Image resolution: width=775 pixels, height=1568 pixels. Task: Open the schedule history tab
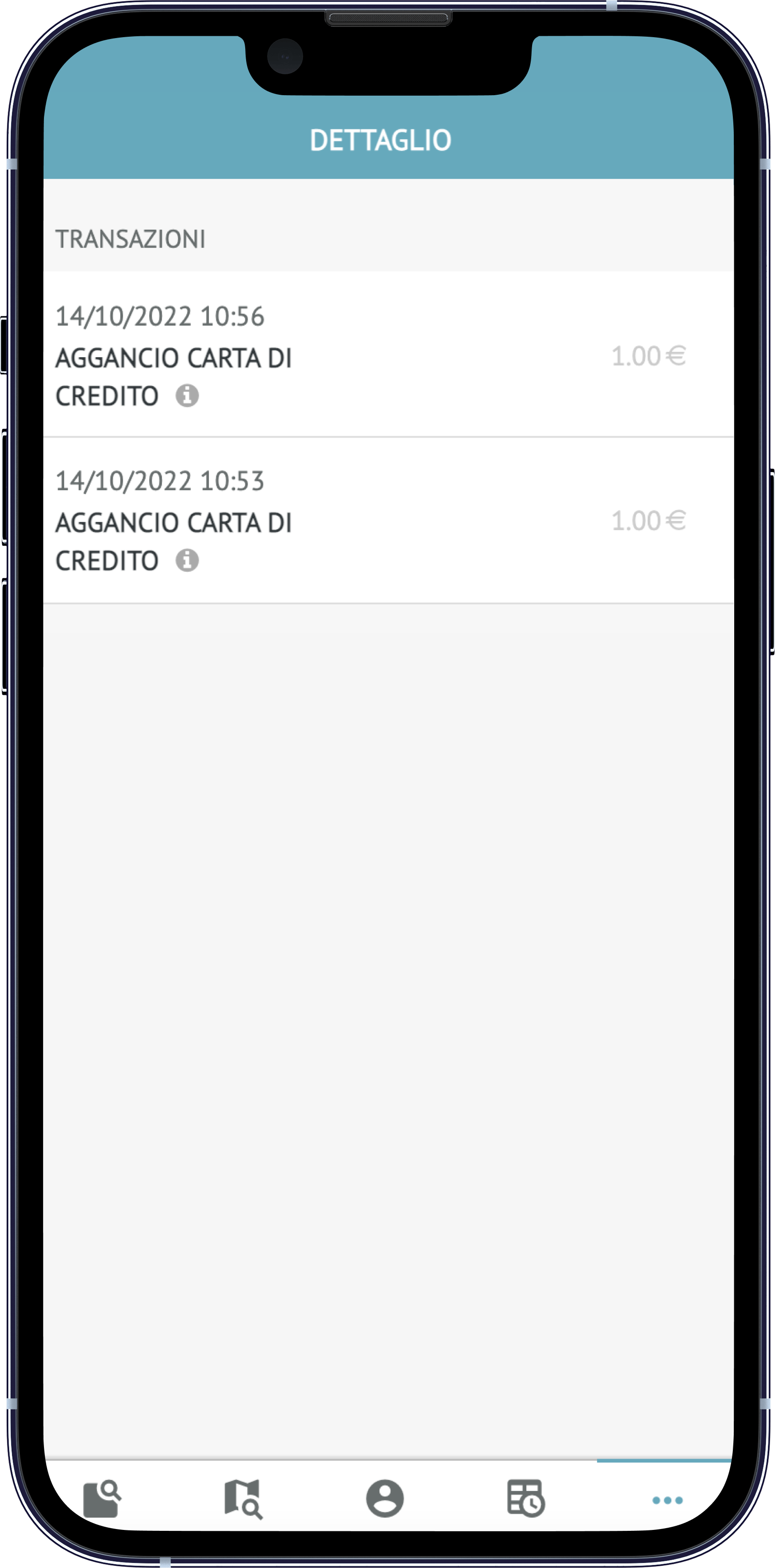(x=525, y=1499)
